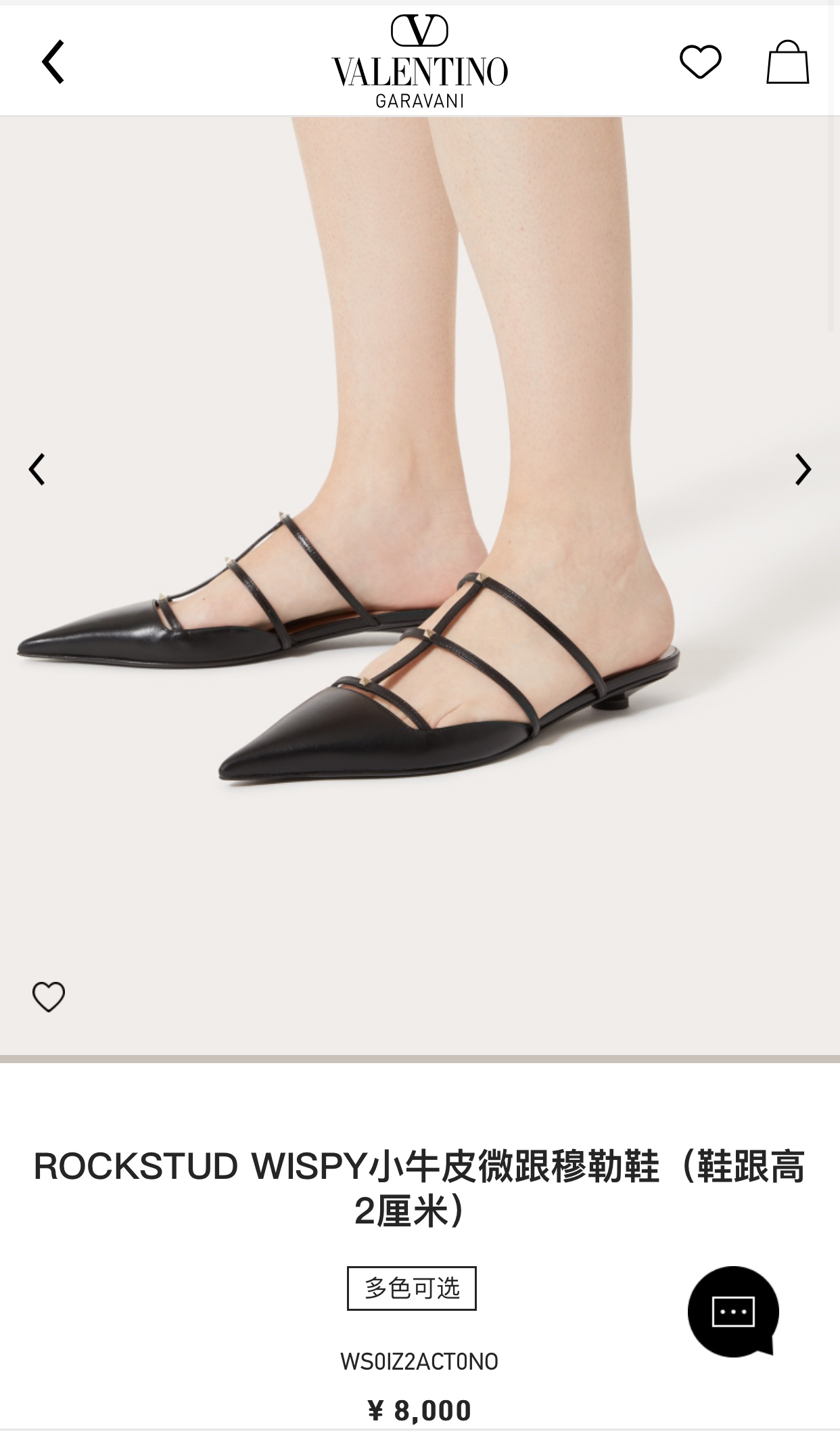Tap the Valentino Garavani logo for home
The width and height of the screenshot is (840, 1436).
click(x=419, y=61)
